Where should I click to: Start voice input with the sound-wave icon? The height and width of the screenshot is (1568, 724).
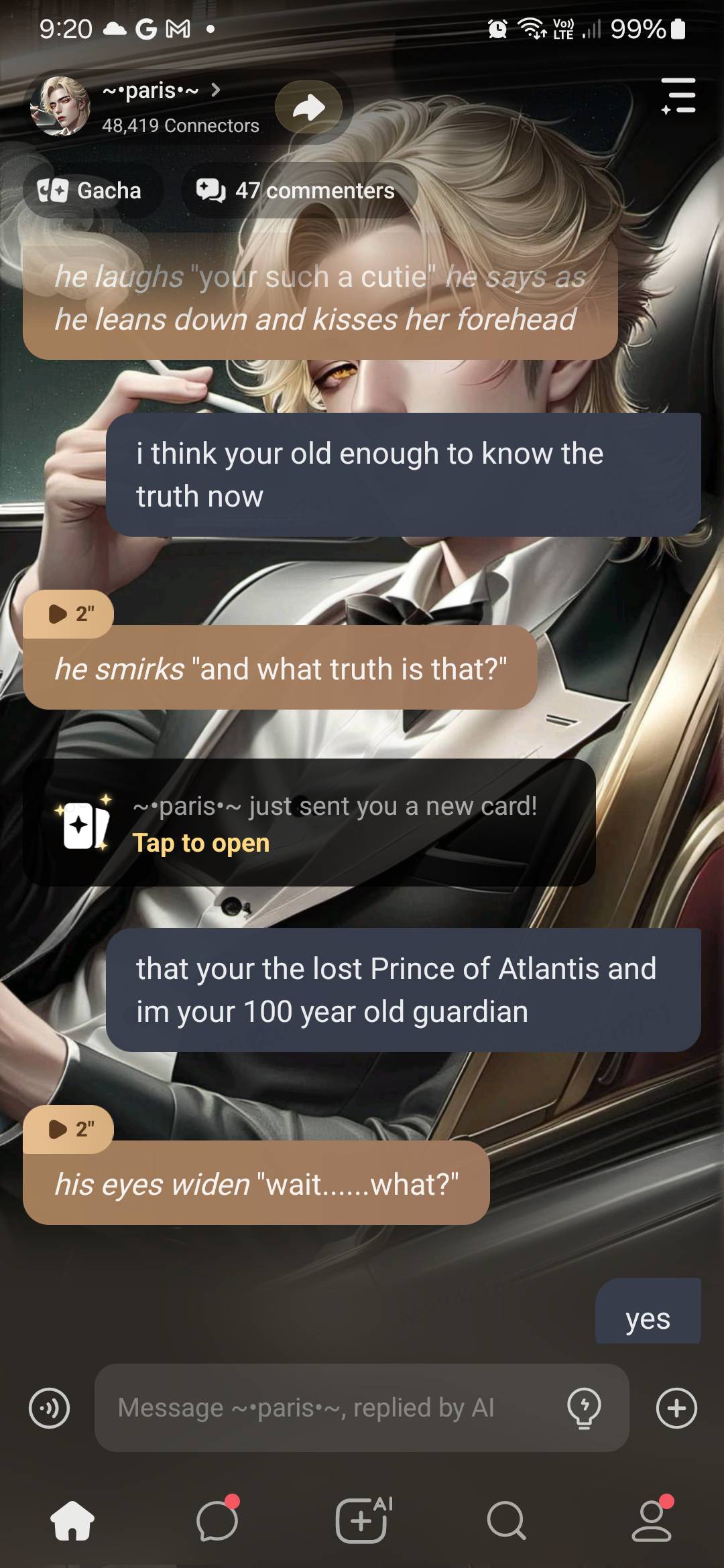[50, 1408]
